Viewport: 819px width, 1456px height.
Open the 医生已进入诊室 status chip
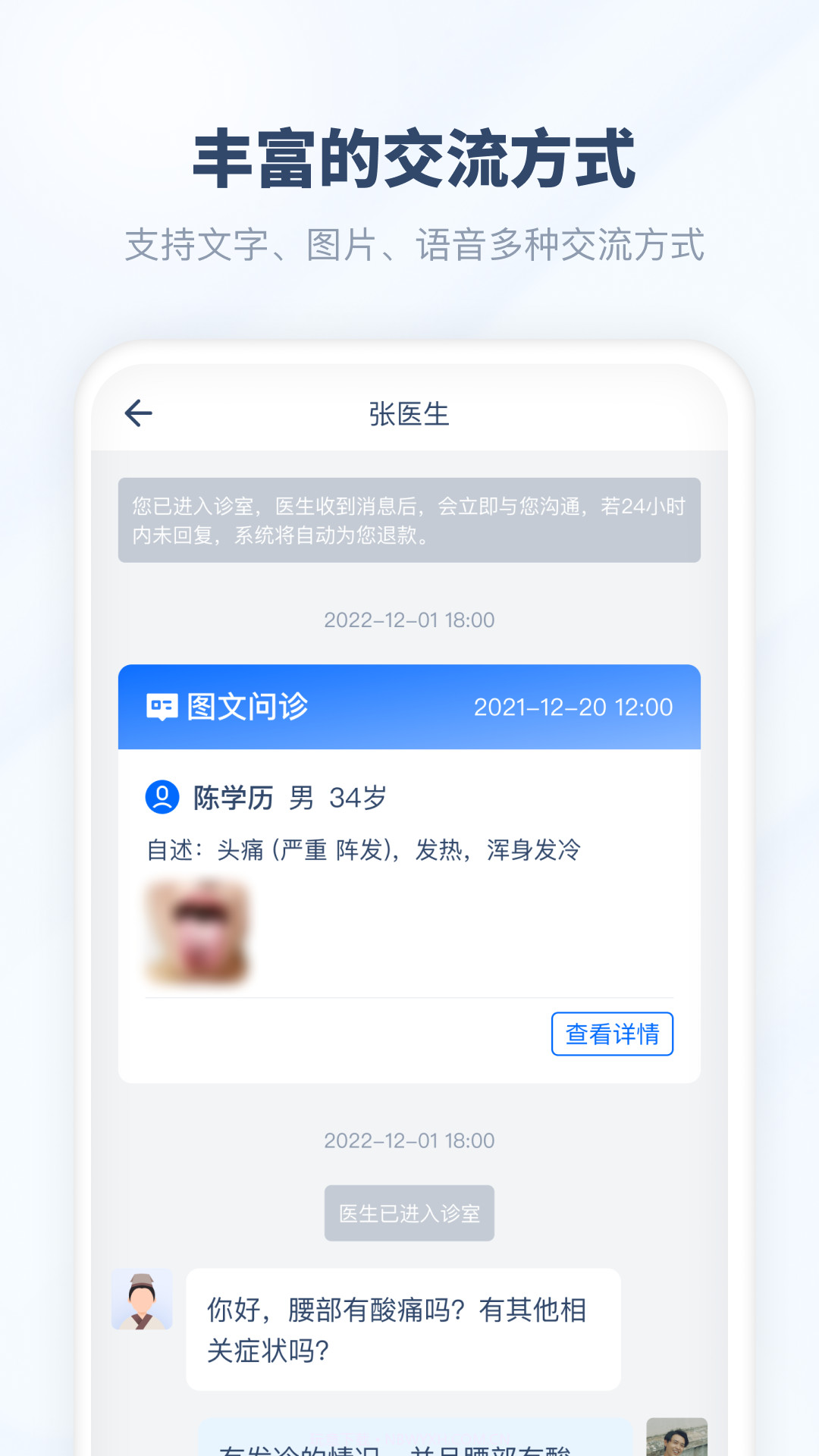409,1213
